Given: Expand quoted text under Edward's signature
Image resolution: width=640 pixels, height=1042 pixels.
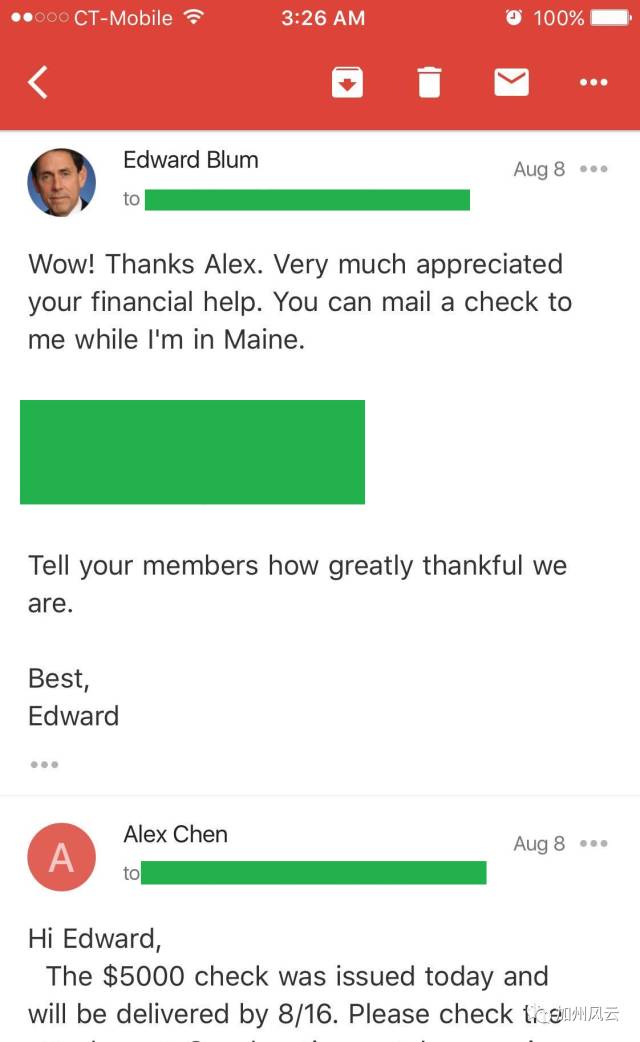Looking at the screenshot, I should 44,764.
